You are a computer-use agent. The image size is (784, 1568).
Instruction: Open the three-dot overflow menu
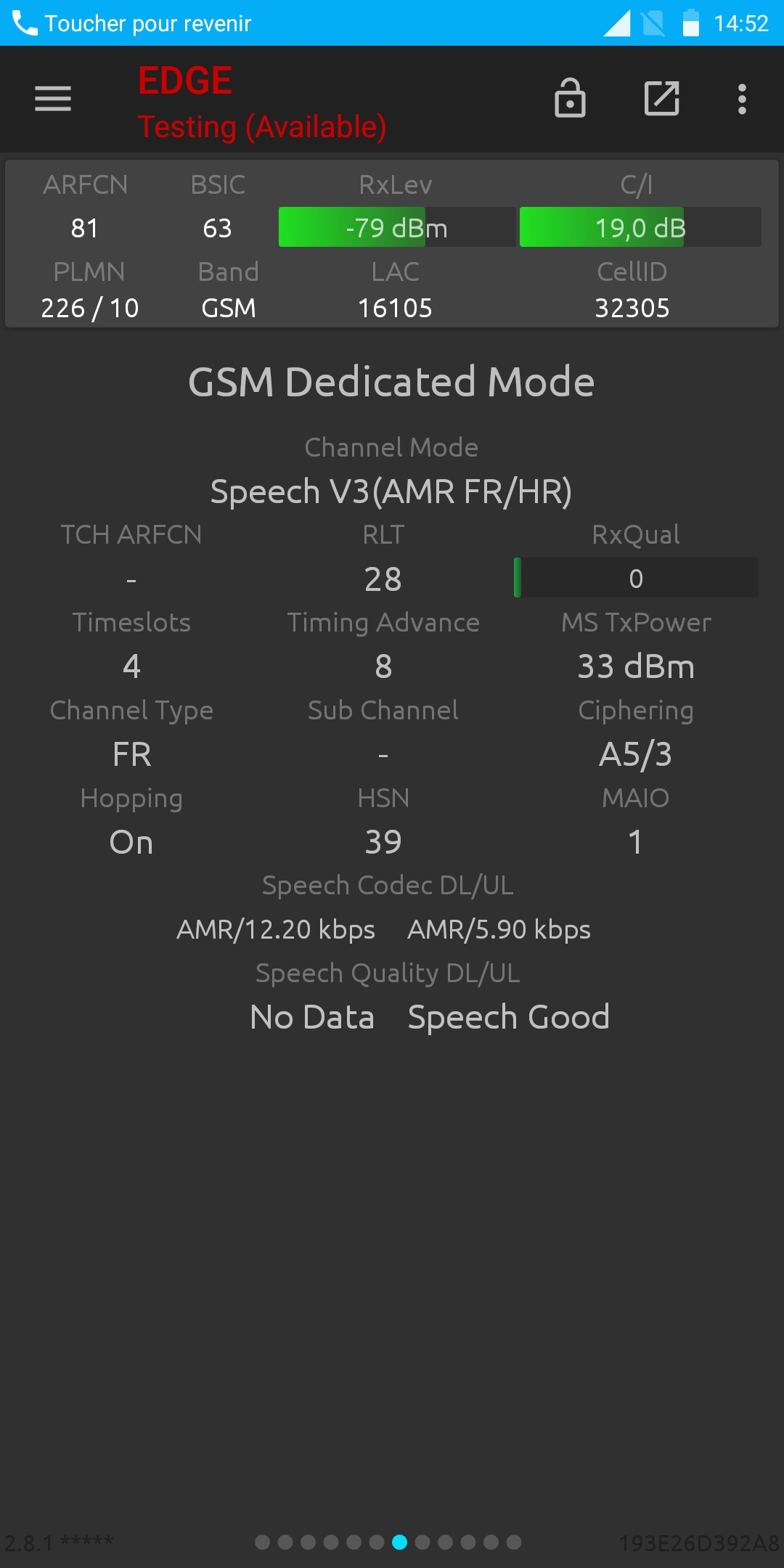(x=742, y=99)
